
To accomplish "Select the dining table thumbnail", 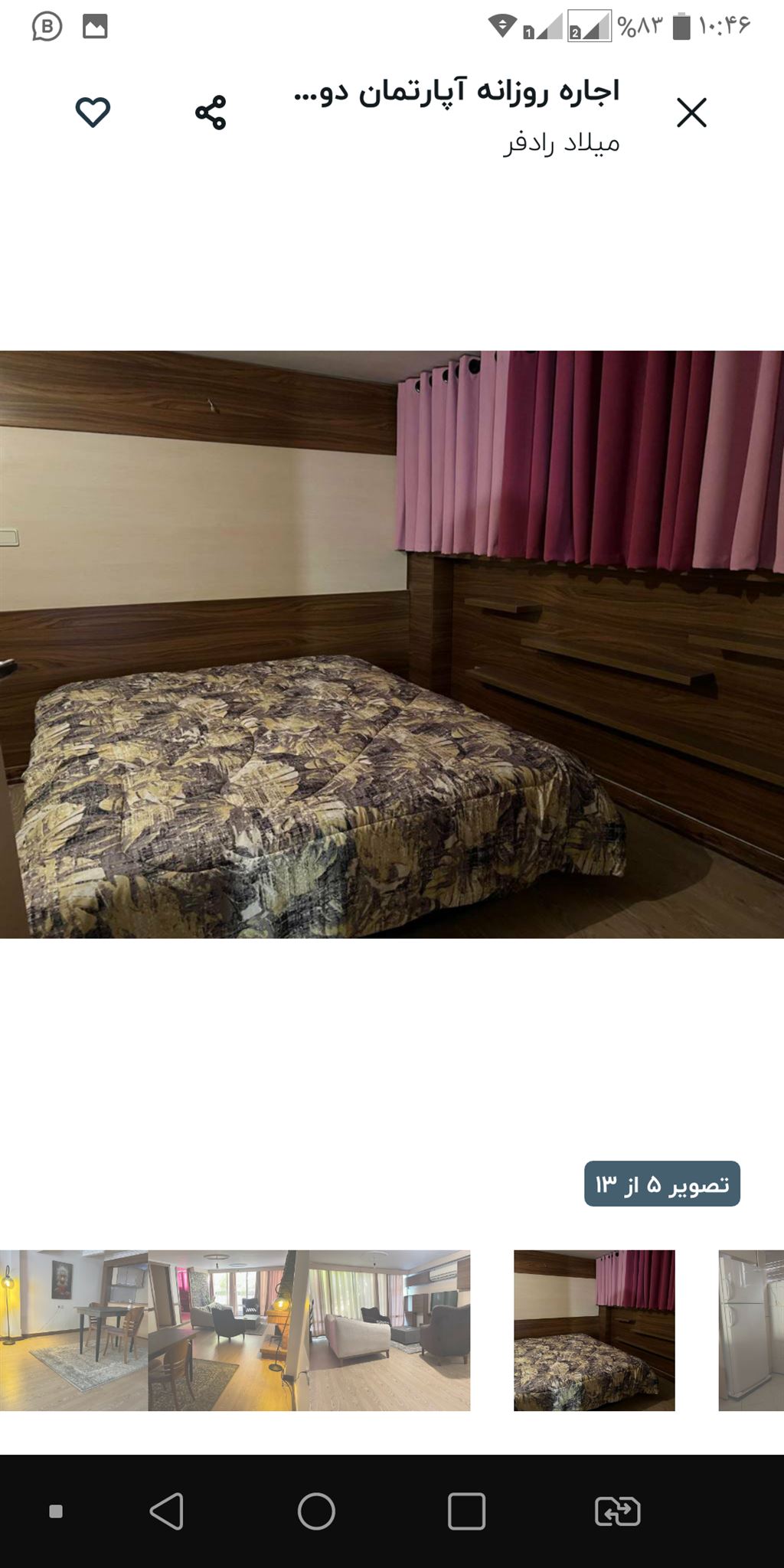I will pyautogui.click(x=73, y=1330).
